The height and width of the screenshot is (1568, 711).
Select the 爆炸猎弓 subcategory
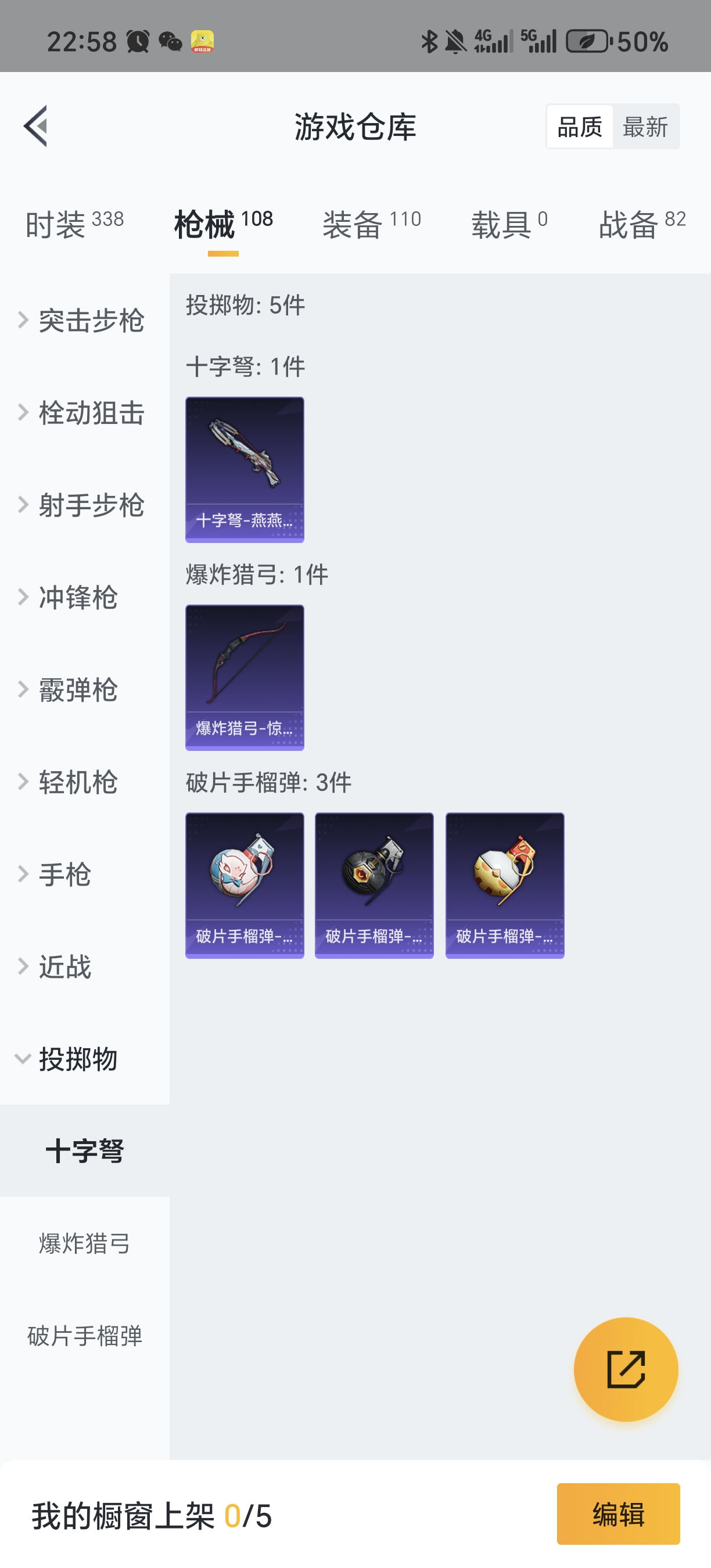(85, 1243)
